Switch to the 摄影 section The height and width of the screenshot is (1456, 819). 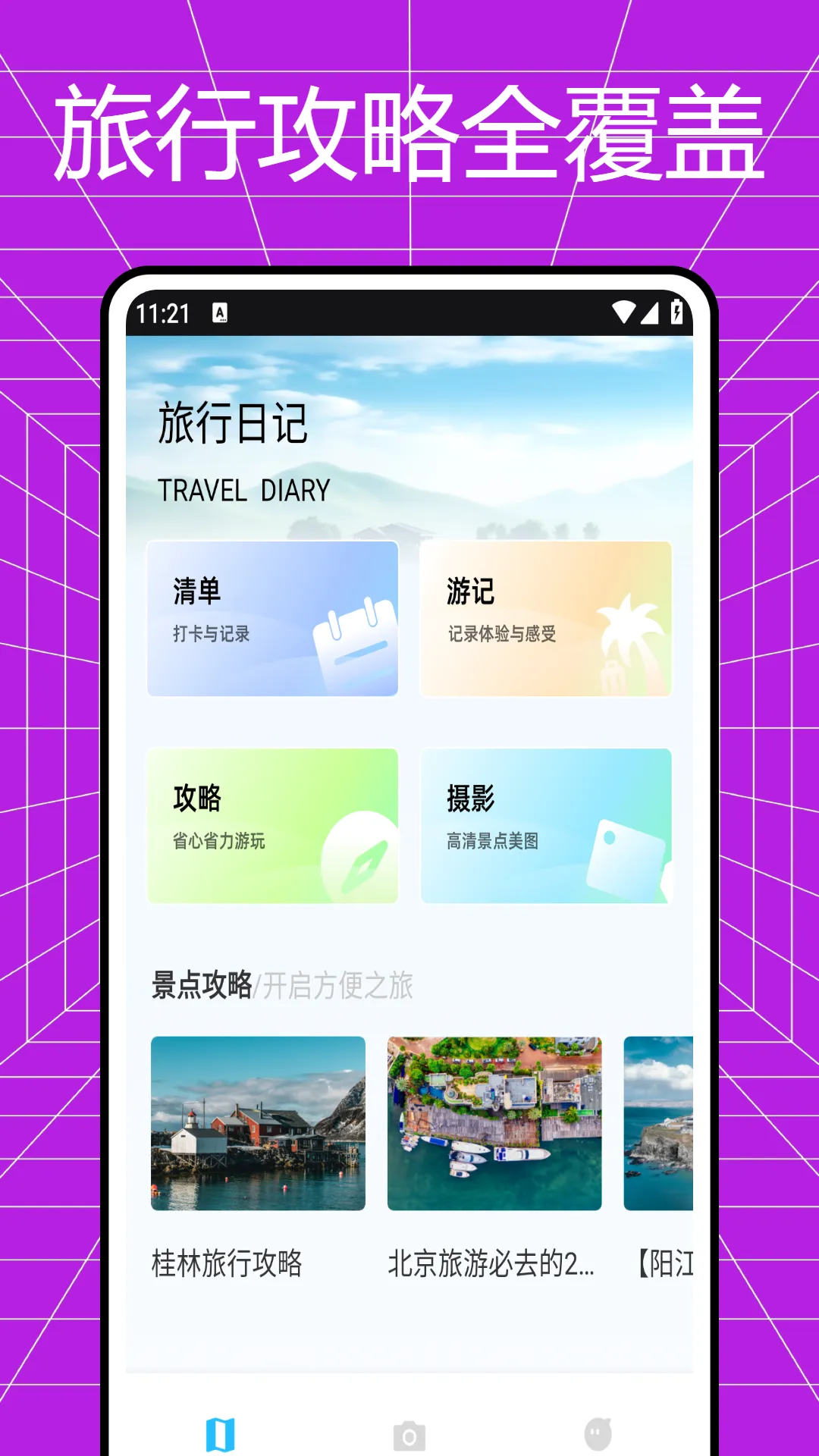(x=545, y=825)
